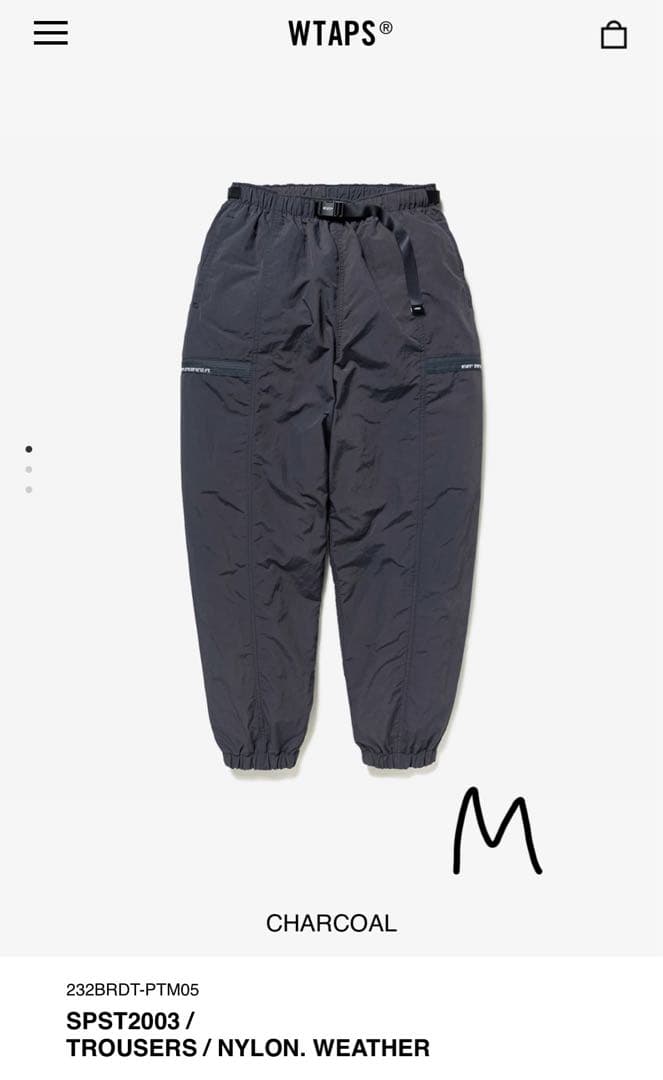The image size is (663, 1080).
Task: Enlarge the charcoal nylon trousers photo
Action: [x=332, y=475]
